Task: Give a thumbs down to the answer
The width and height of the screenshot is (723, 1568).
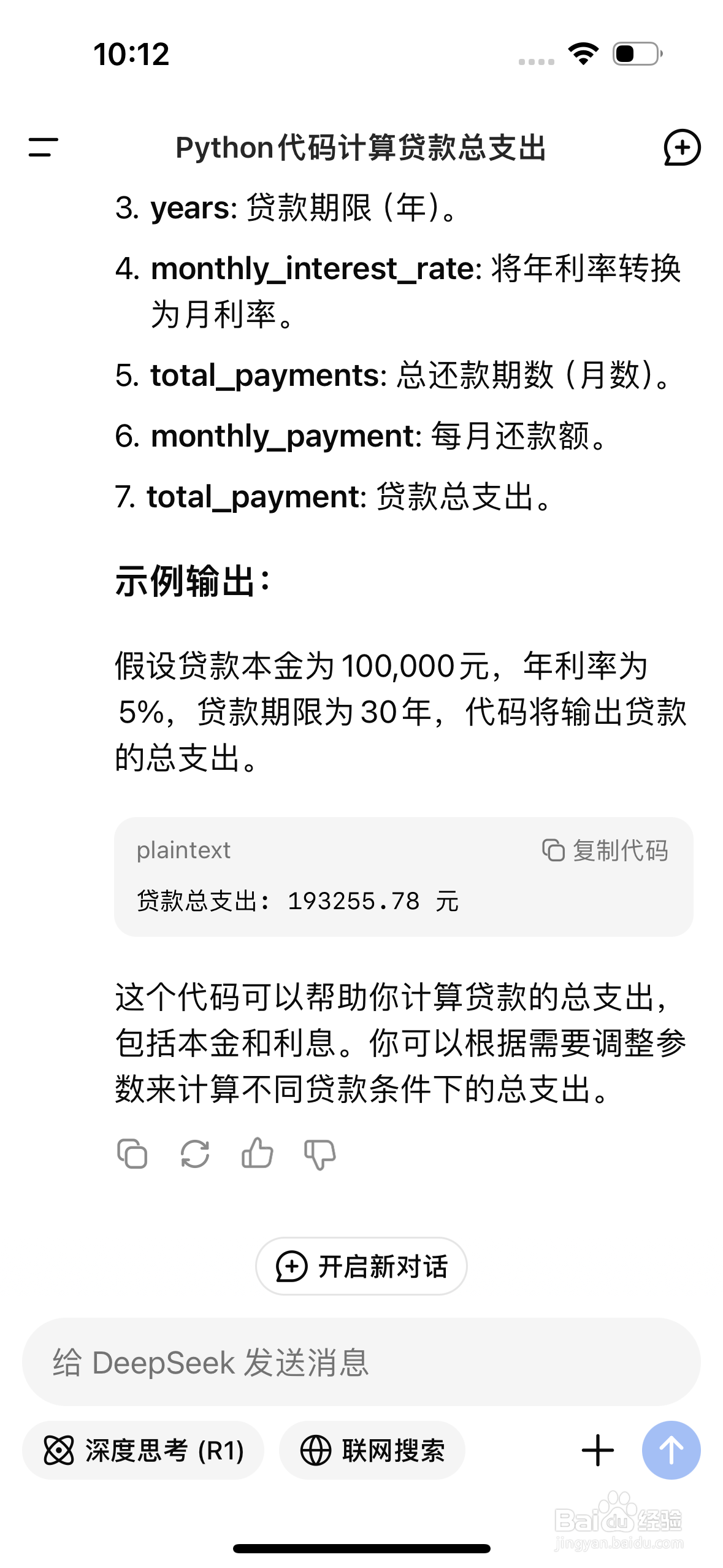Action: [320, 1154]
